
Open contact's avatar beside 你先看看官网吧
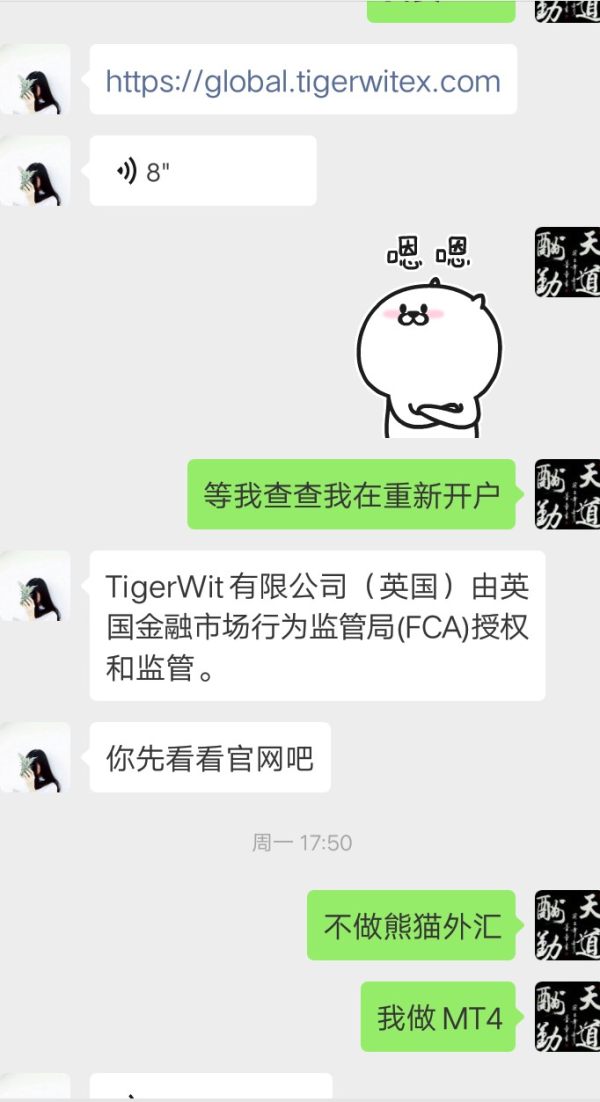[35, 757]
